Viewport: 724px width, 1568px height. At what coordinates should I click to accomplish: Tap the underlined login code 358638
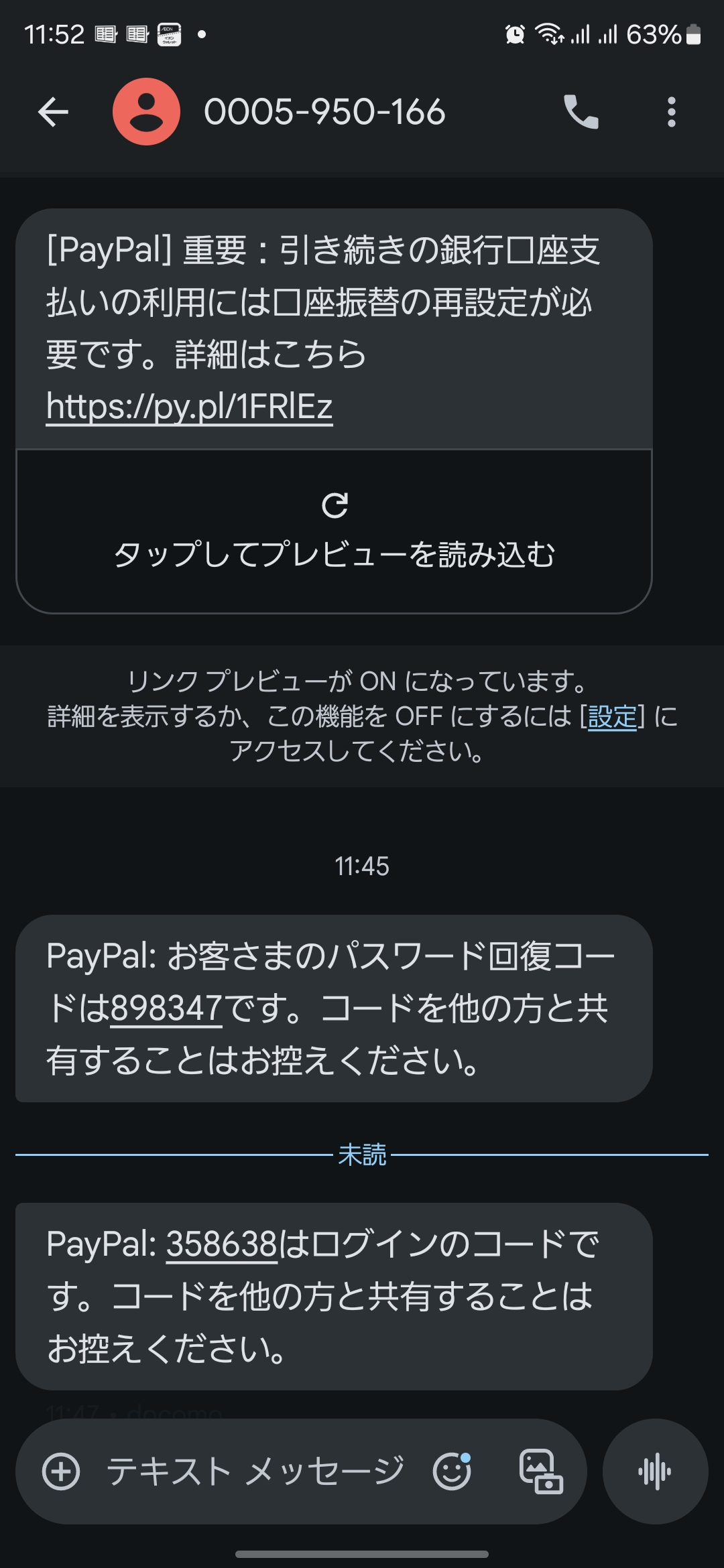pos(221,1245)
